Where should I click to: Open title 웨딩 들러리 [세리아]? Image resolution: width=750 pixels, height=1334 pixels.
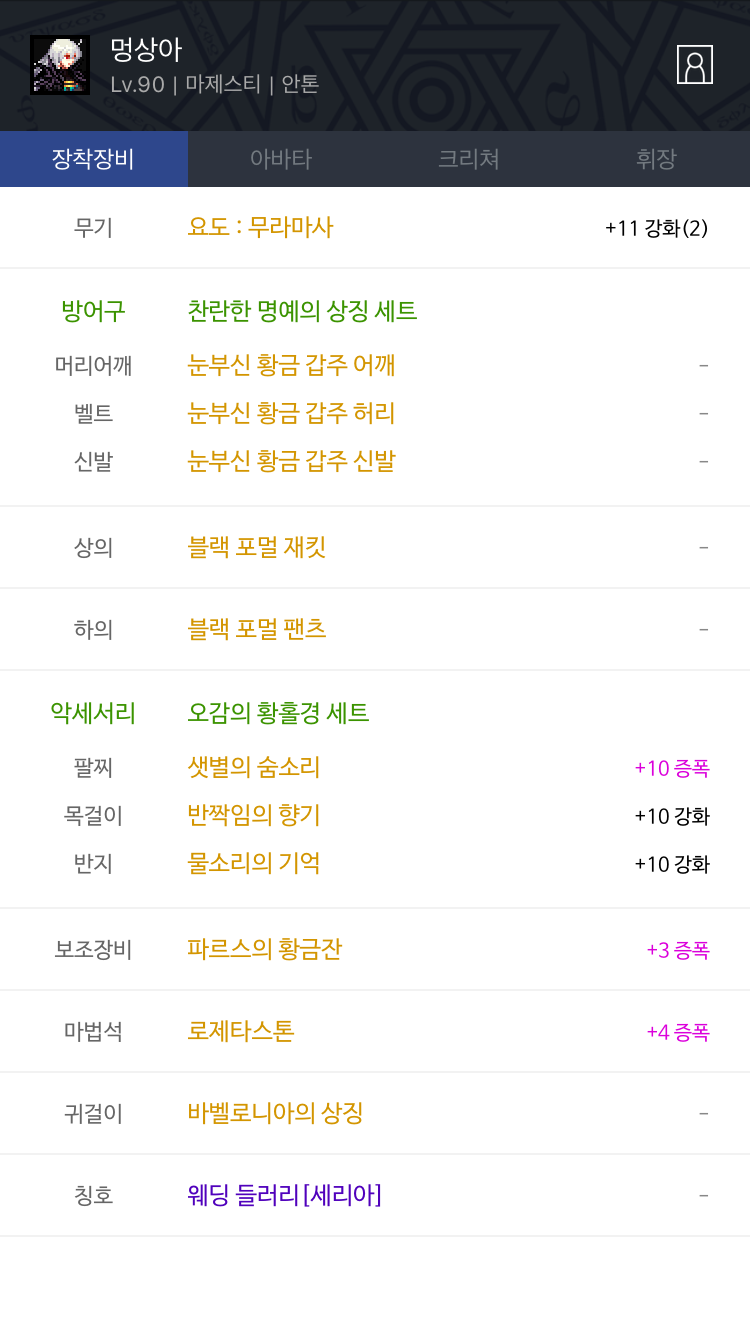(284, 1195)
